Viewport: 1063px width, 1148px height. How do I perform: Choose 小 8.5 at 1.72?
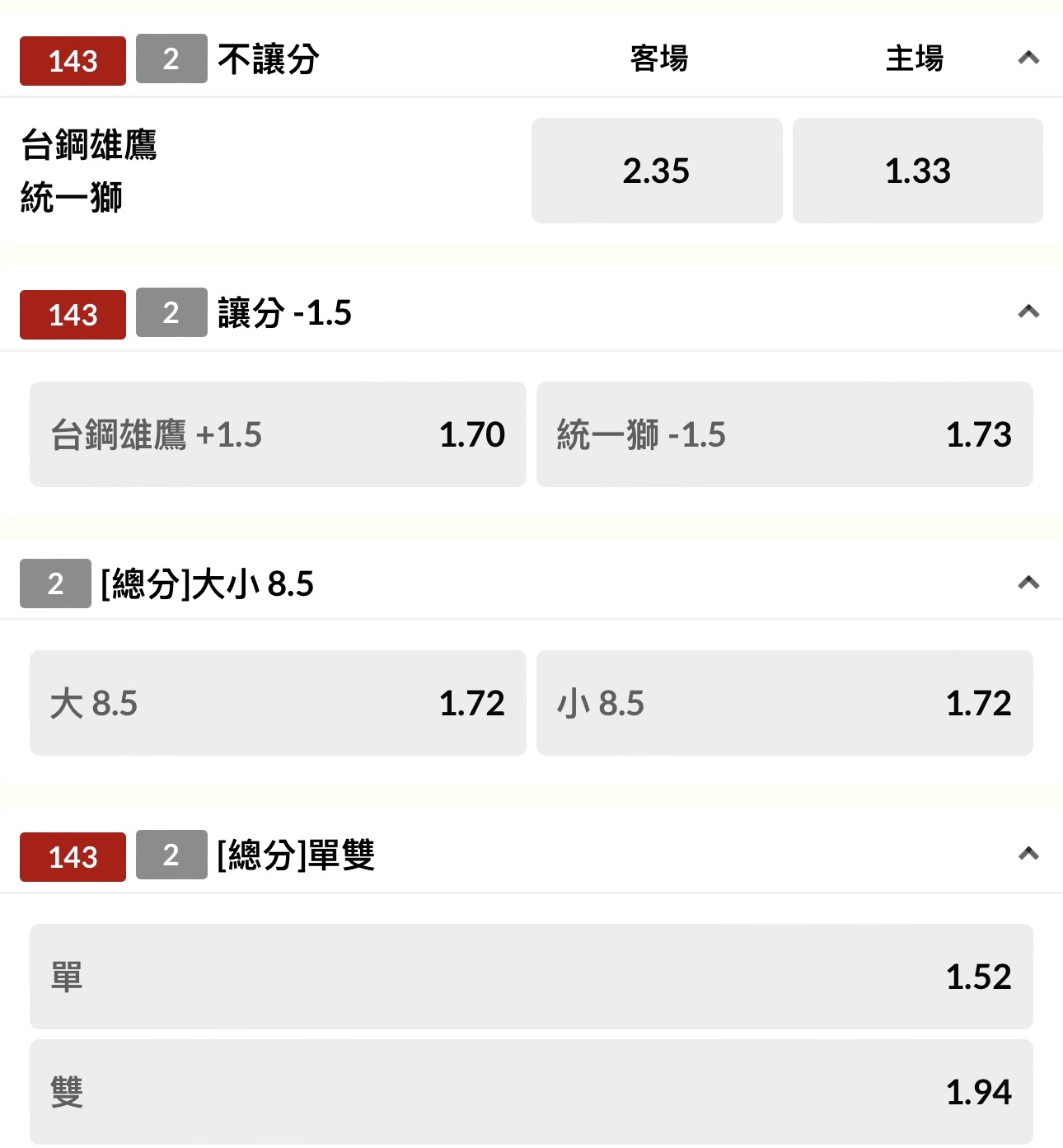pos(784,703)
